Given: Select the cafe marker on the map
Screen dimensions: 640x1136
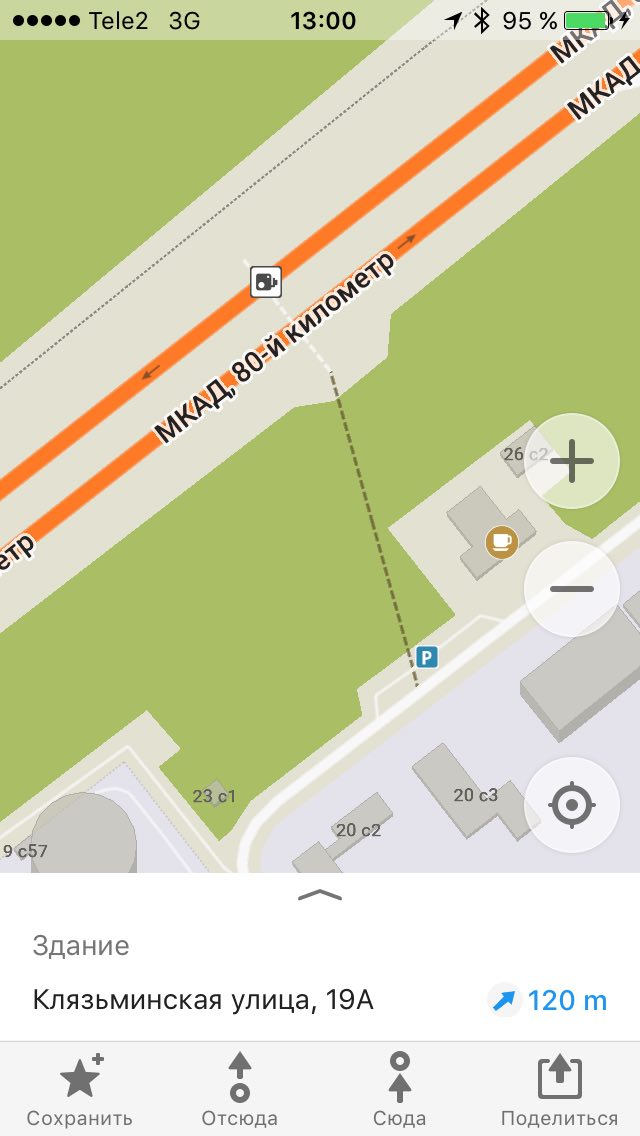Looking at the screenshot, I should [502, 541].
